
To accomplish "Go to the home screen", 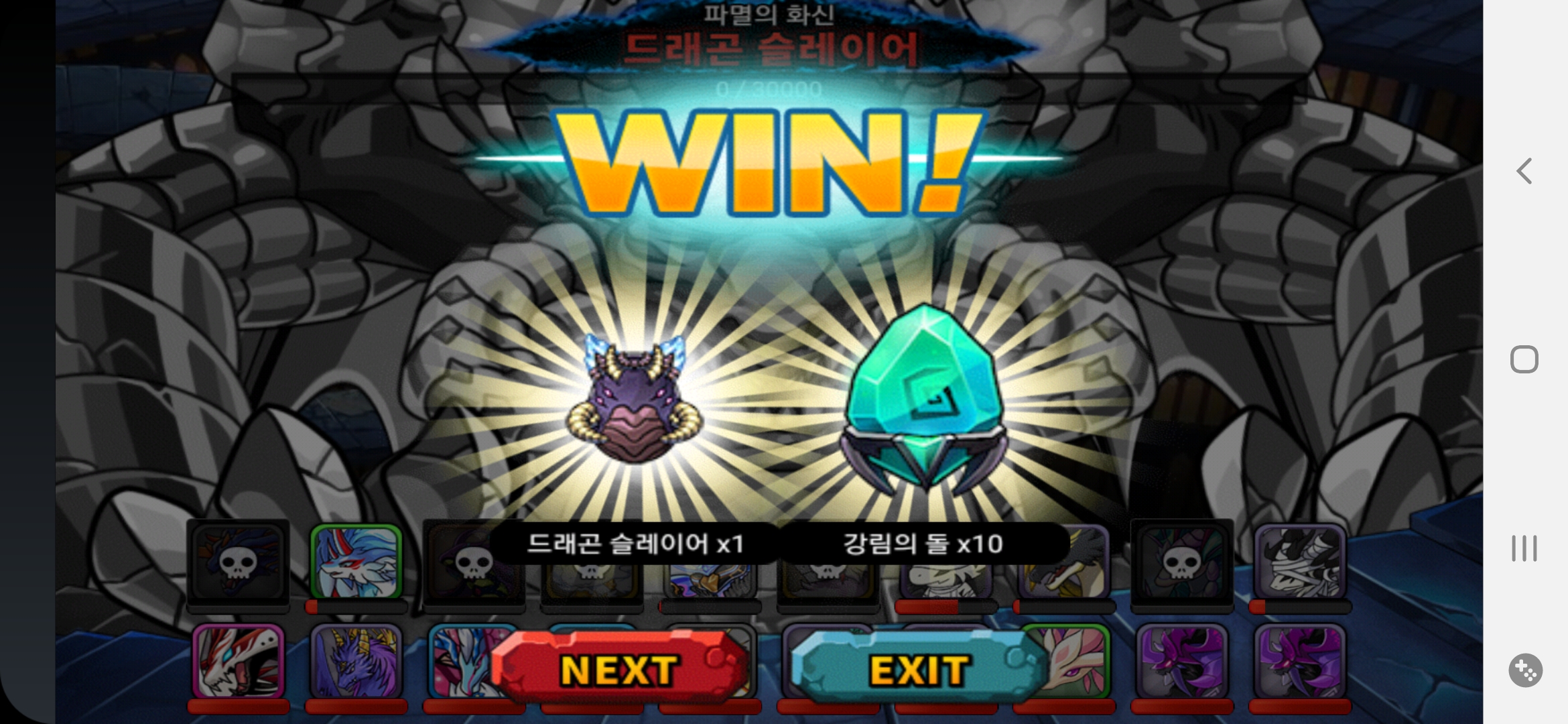I will pos(1524,359).
